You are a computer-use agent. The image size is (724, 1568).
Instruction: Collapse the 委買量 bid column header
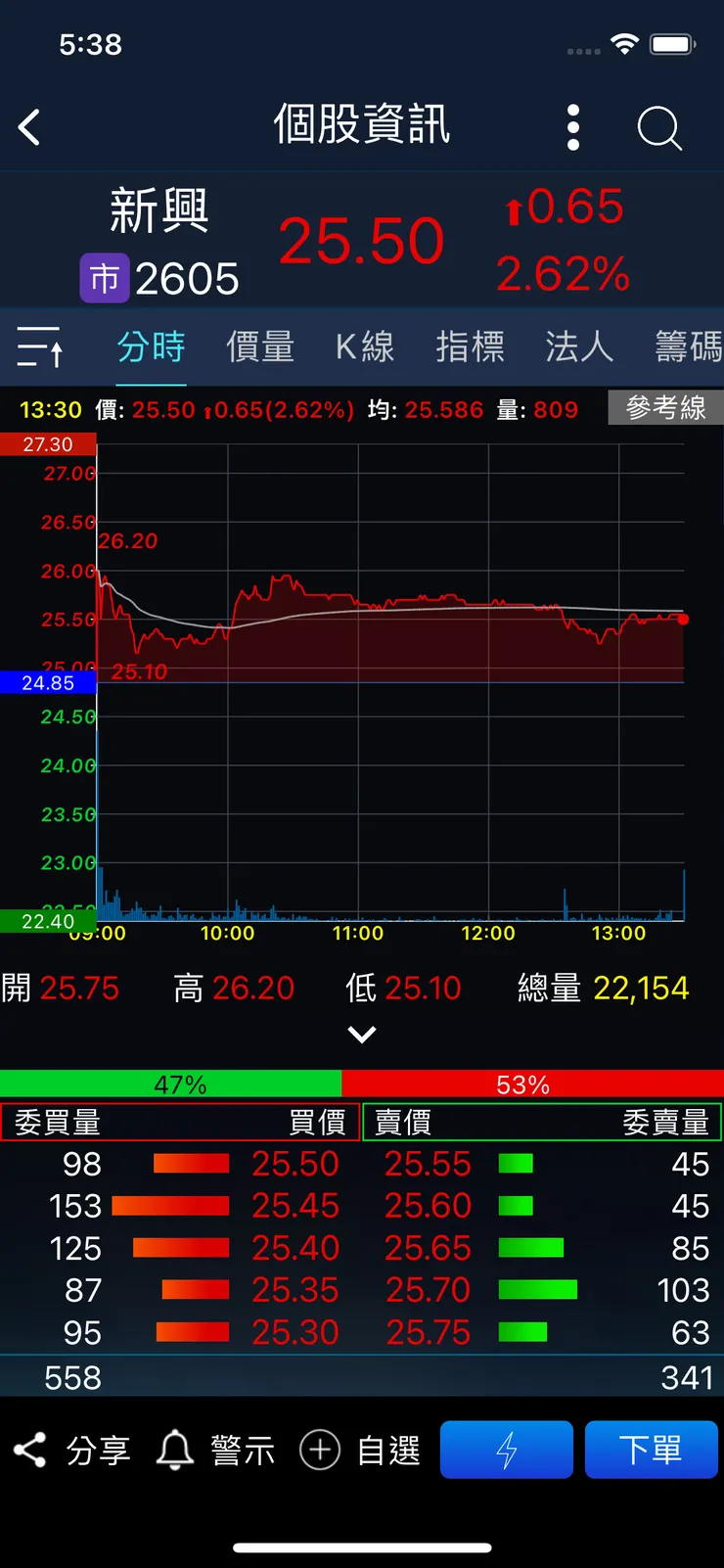pyautogui.click(x=54, y=1123)
